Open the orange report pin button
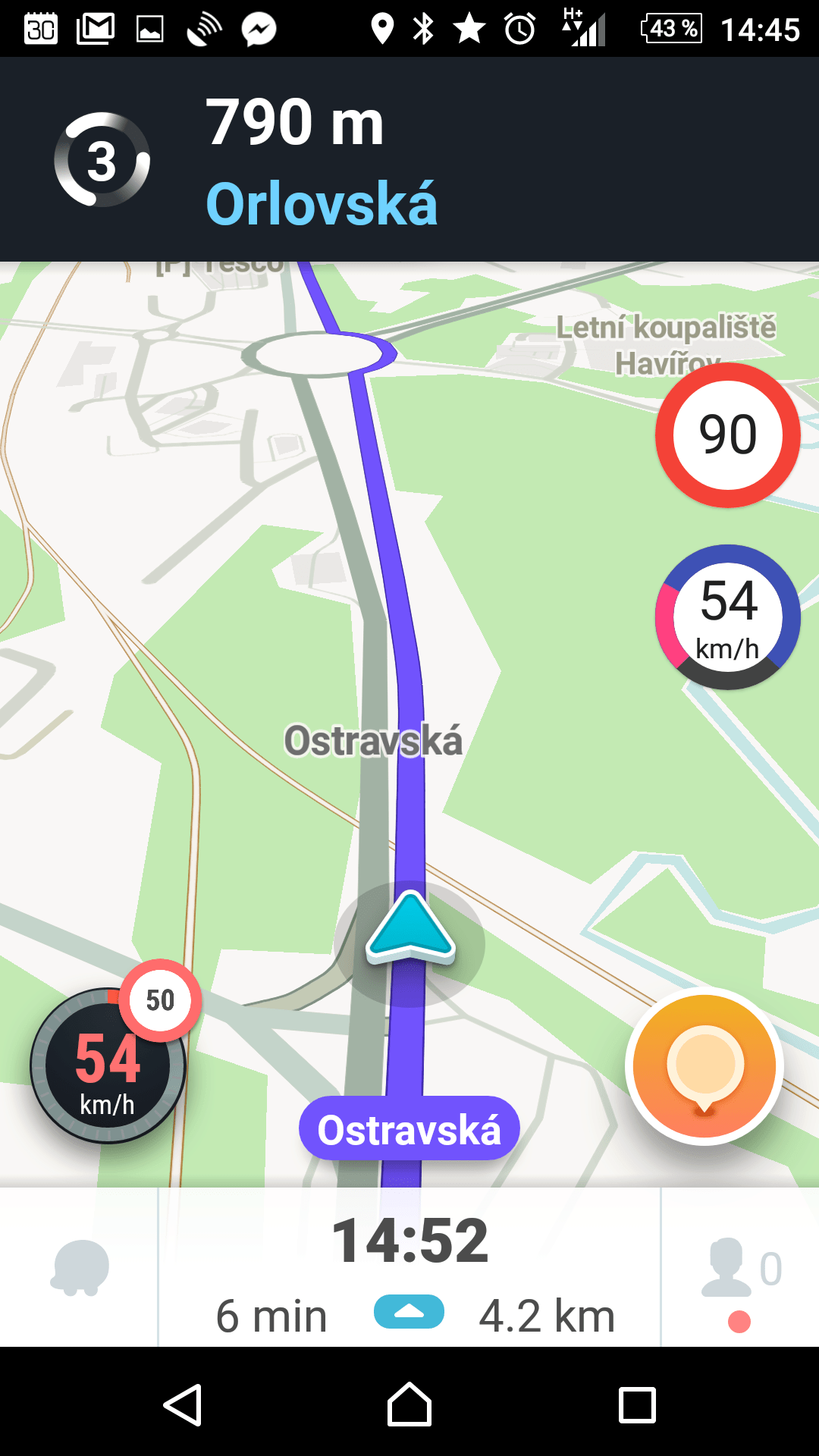This screenshot has height=1456, width=819. [x=704, y=1066]
